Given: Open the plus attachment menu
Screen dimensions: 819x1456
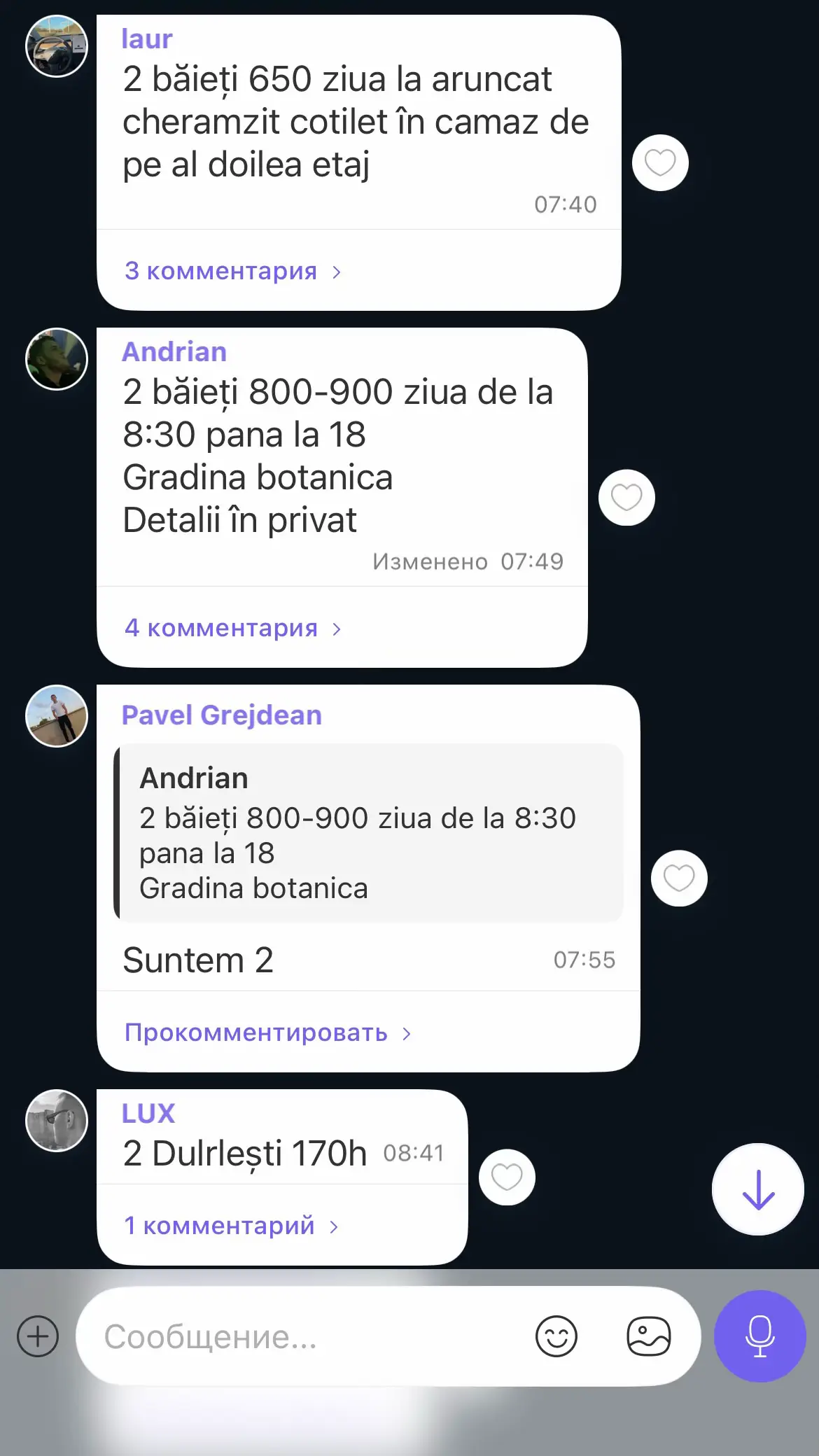Looking at the screenshot, I should coord(38,1336).
